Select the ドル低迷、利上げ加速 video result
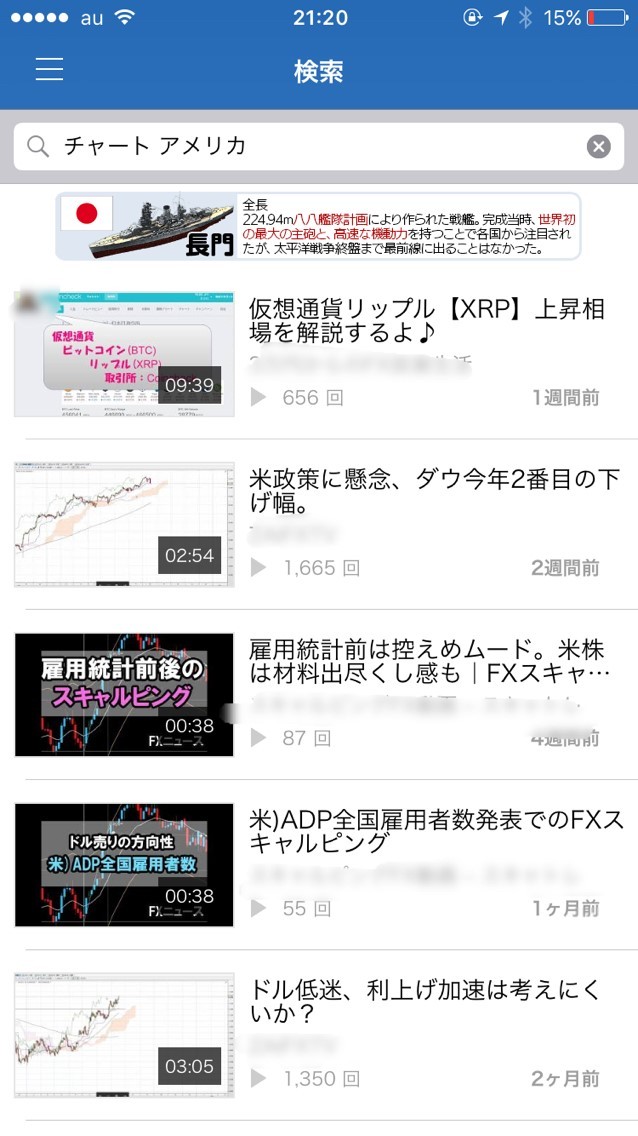The height and width of the screenshot is (1136, 638). coord(425,1002)
